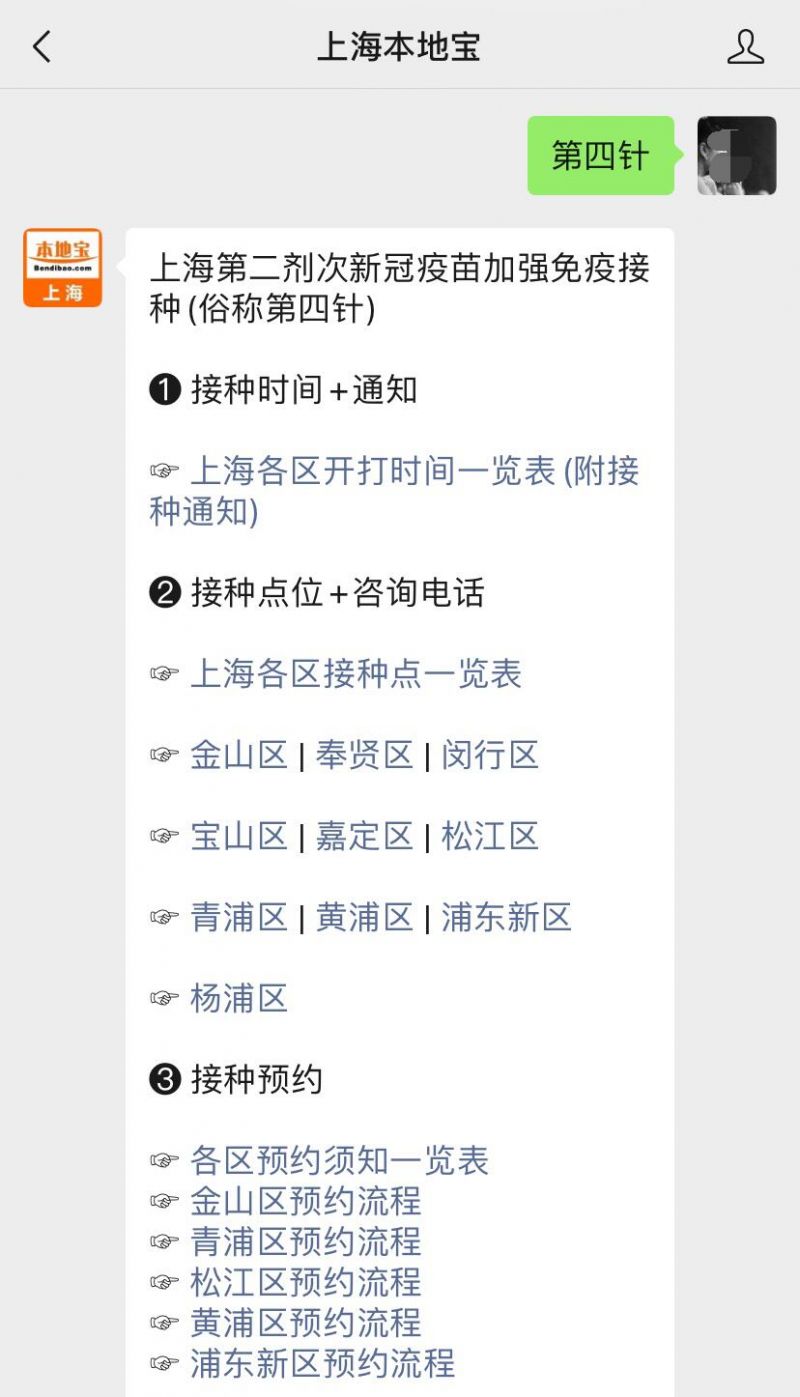800x1397 pixels.
Task: Open 黄浦区预约流程 link
Action: pos(306,1323)
